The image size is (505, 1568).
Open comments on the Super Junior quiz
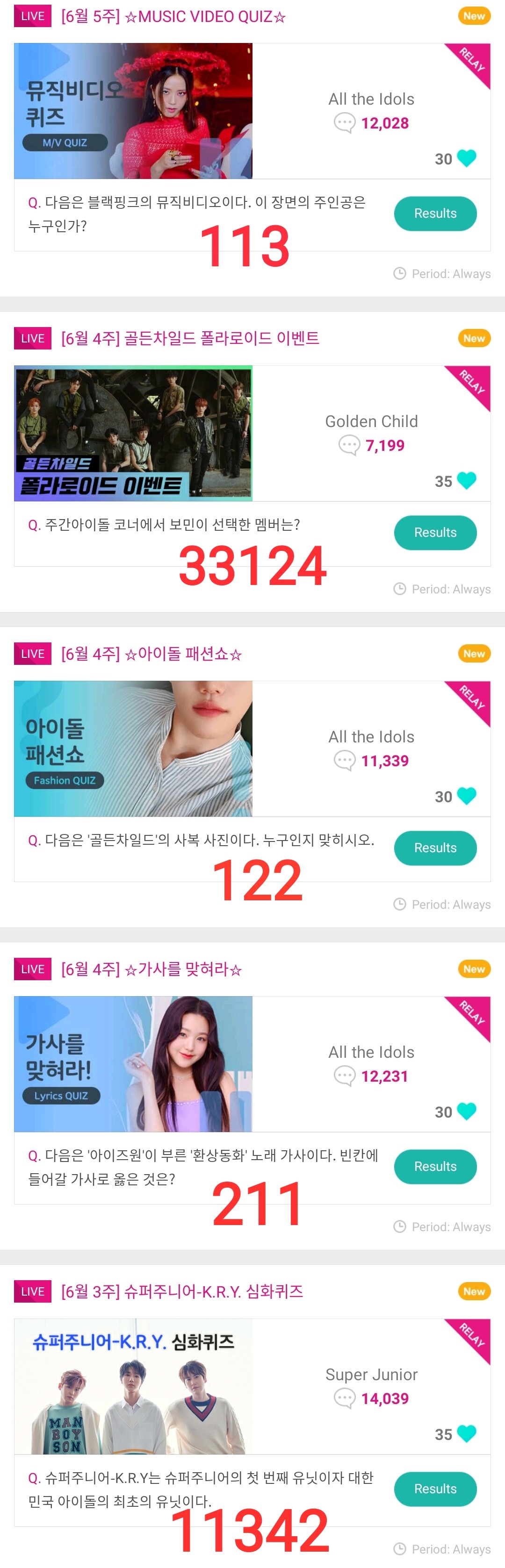[345, 1399]
